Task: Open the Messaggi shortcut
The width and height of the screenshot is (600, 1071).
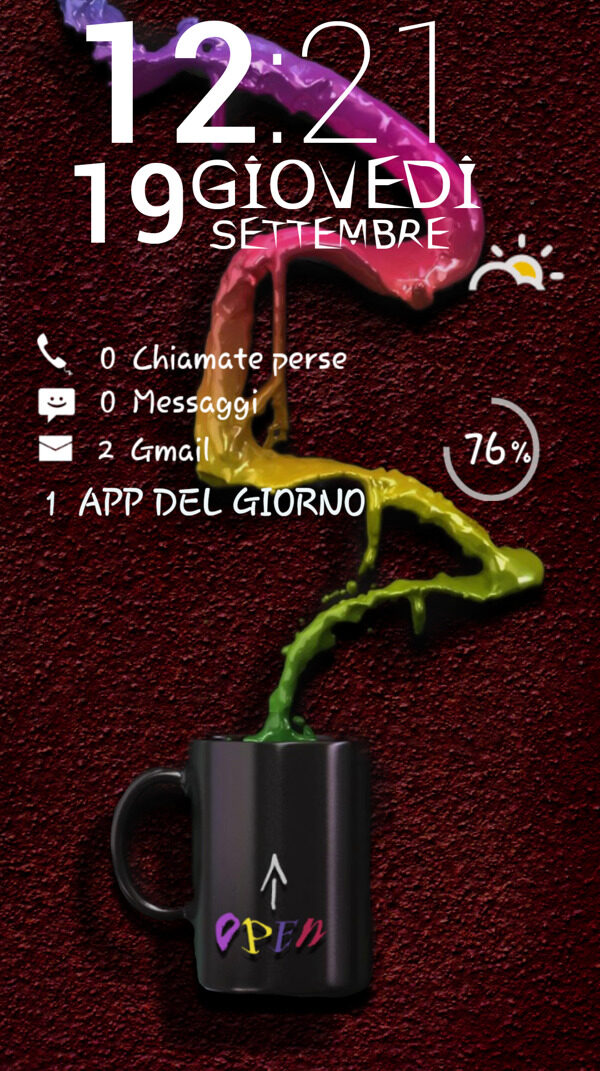Action: [x=150, y=403]
